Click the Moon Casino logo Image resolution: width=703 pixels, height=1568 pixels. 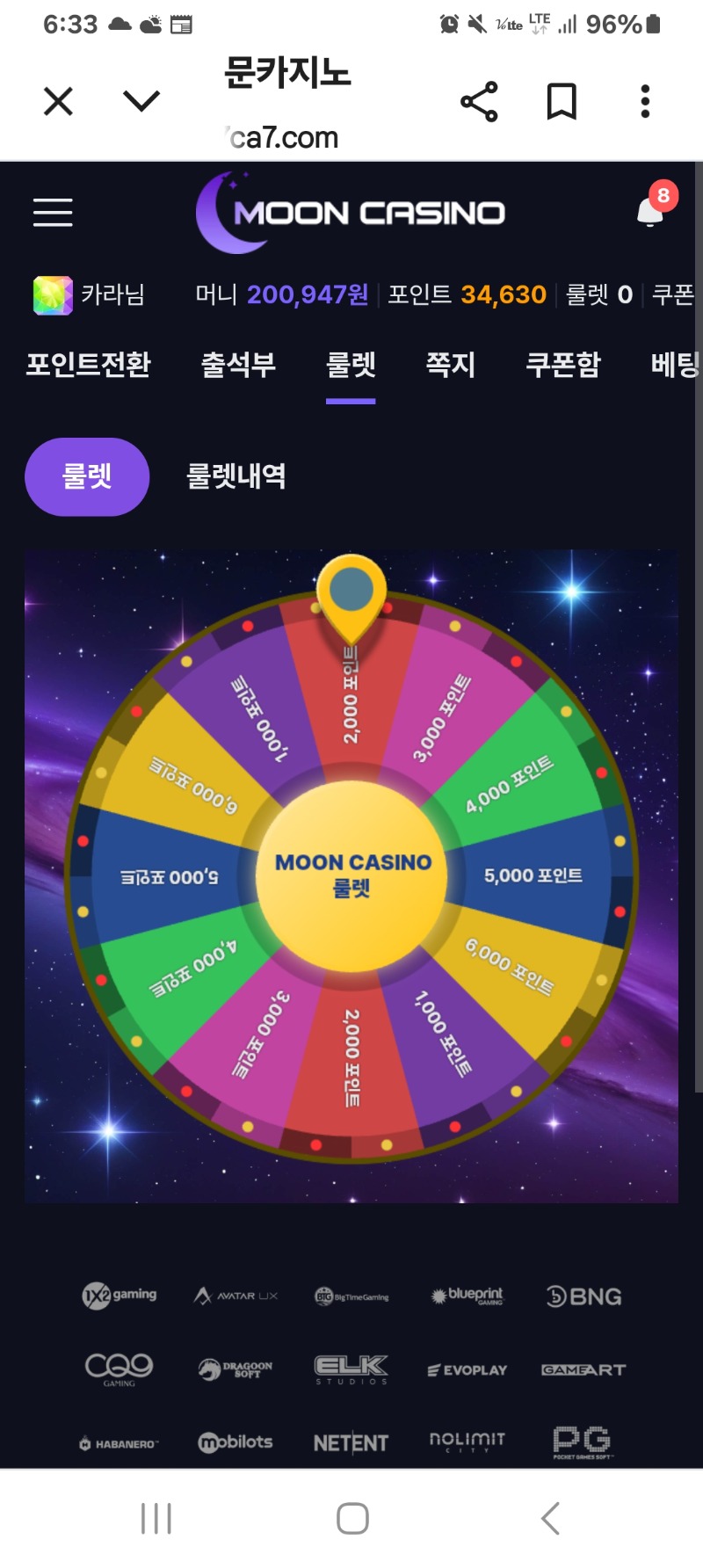351,211
